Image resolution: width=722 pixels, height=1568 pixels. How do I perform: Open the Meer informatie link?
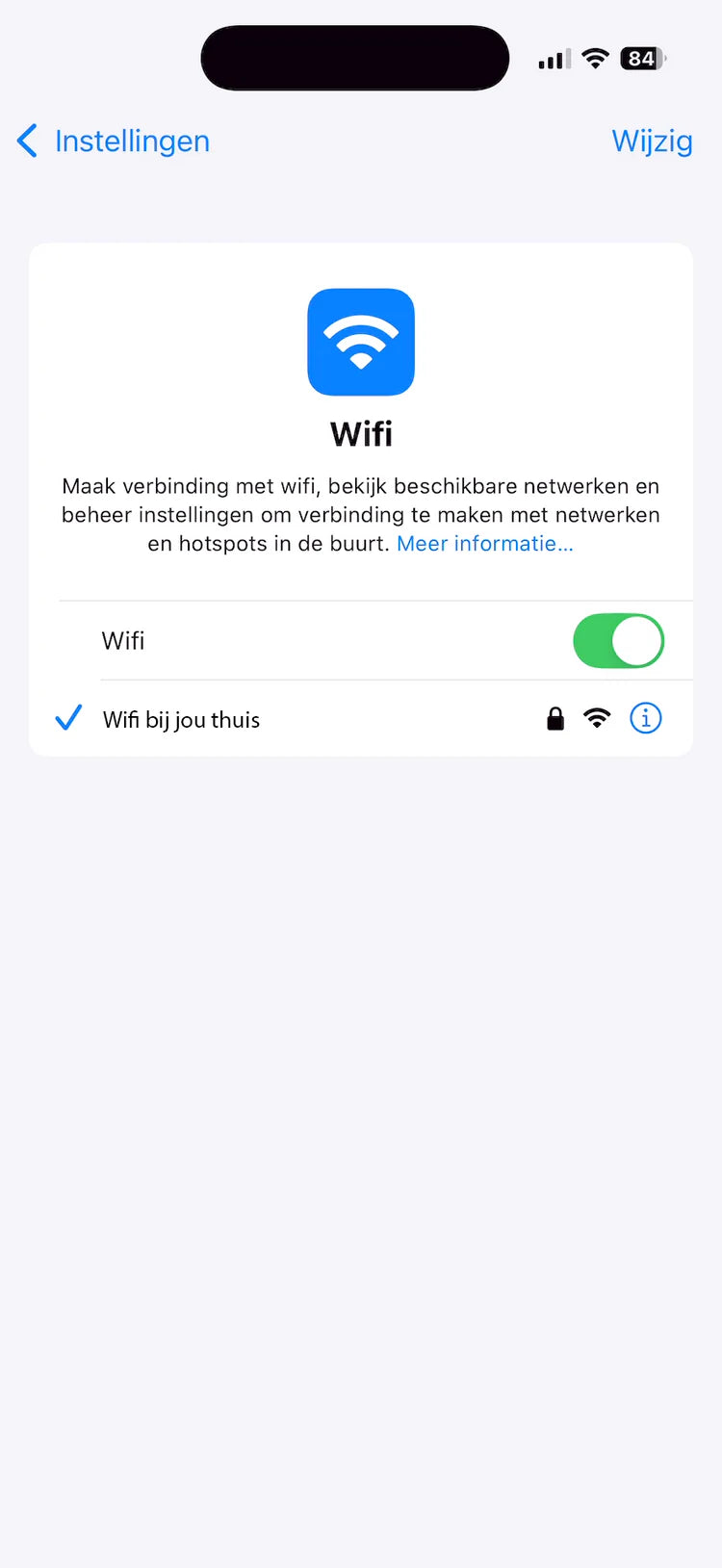485,544
